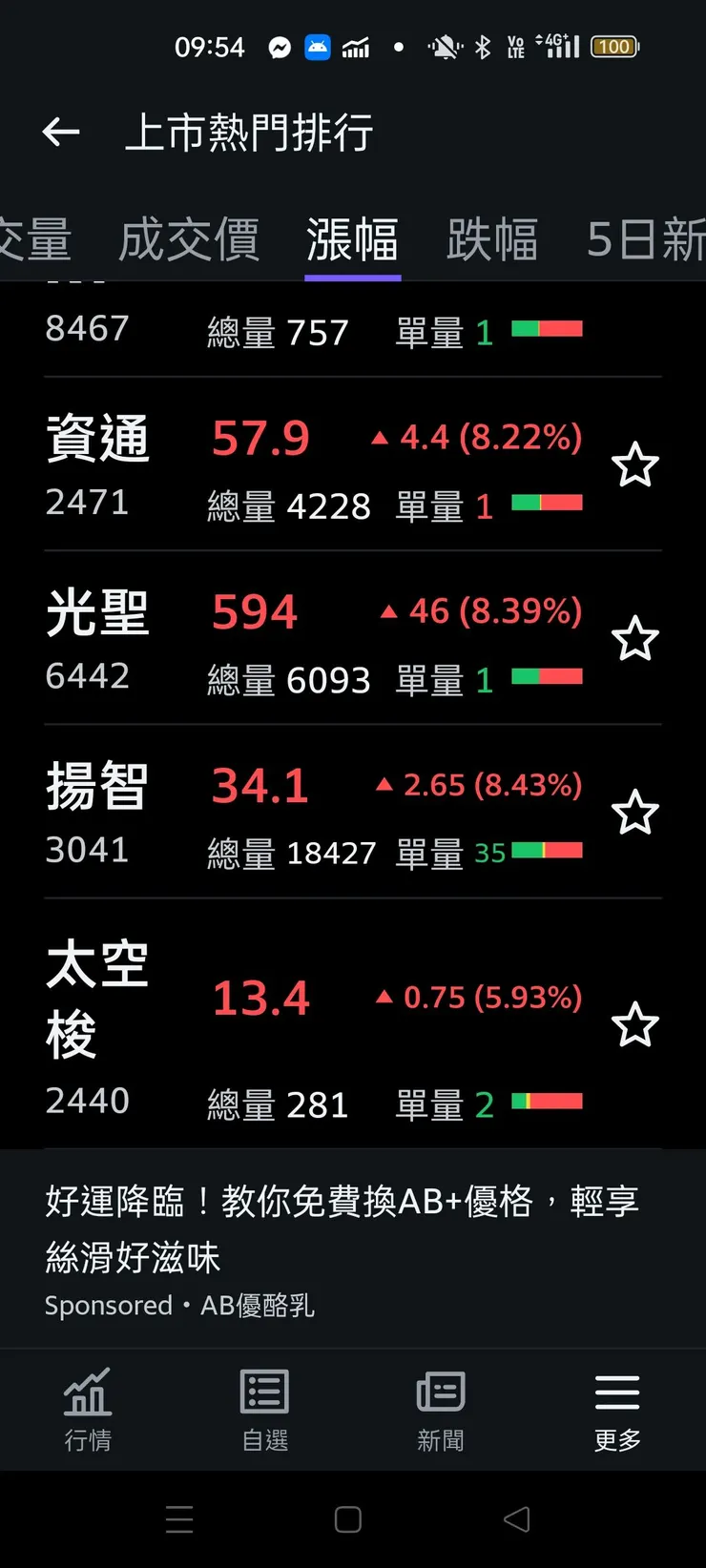Image resolution: width=706 pixels, height=1568 pixels.
Task: Tap the Android home navigation button
Action: [x=348, y=1519]
